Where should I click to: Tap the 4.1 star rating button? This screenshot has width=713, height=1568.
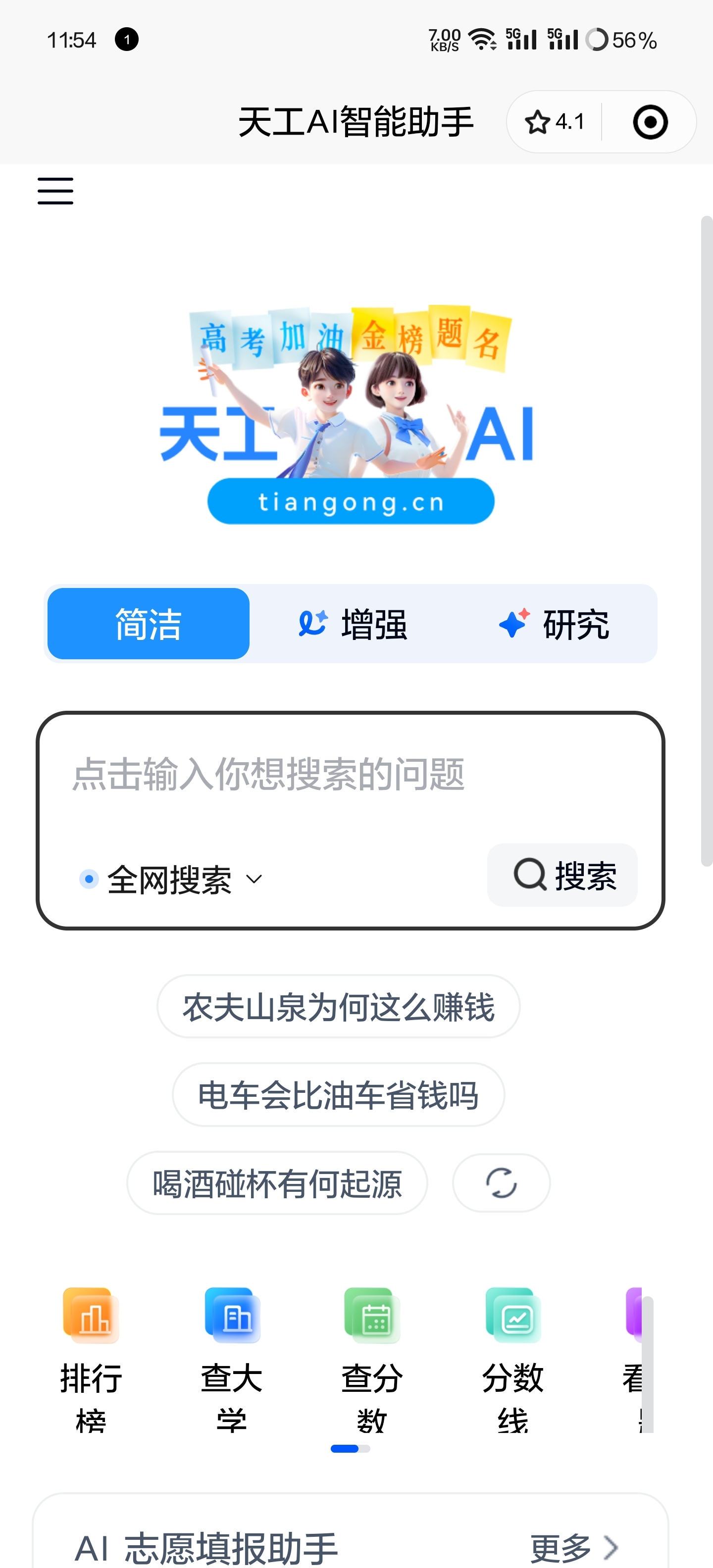tap(555, 122)
